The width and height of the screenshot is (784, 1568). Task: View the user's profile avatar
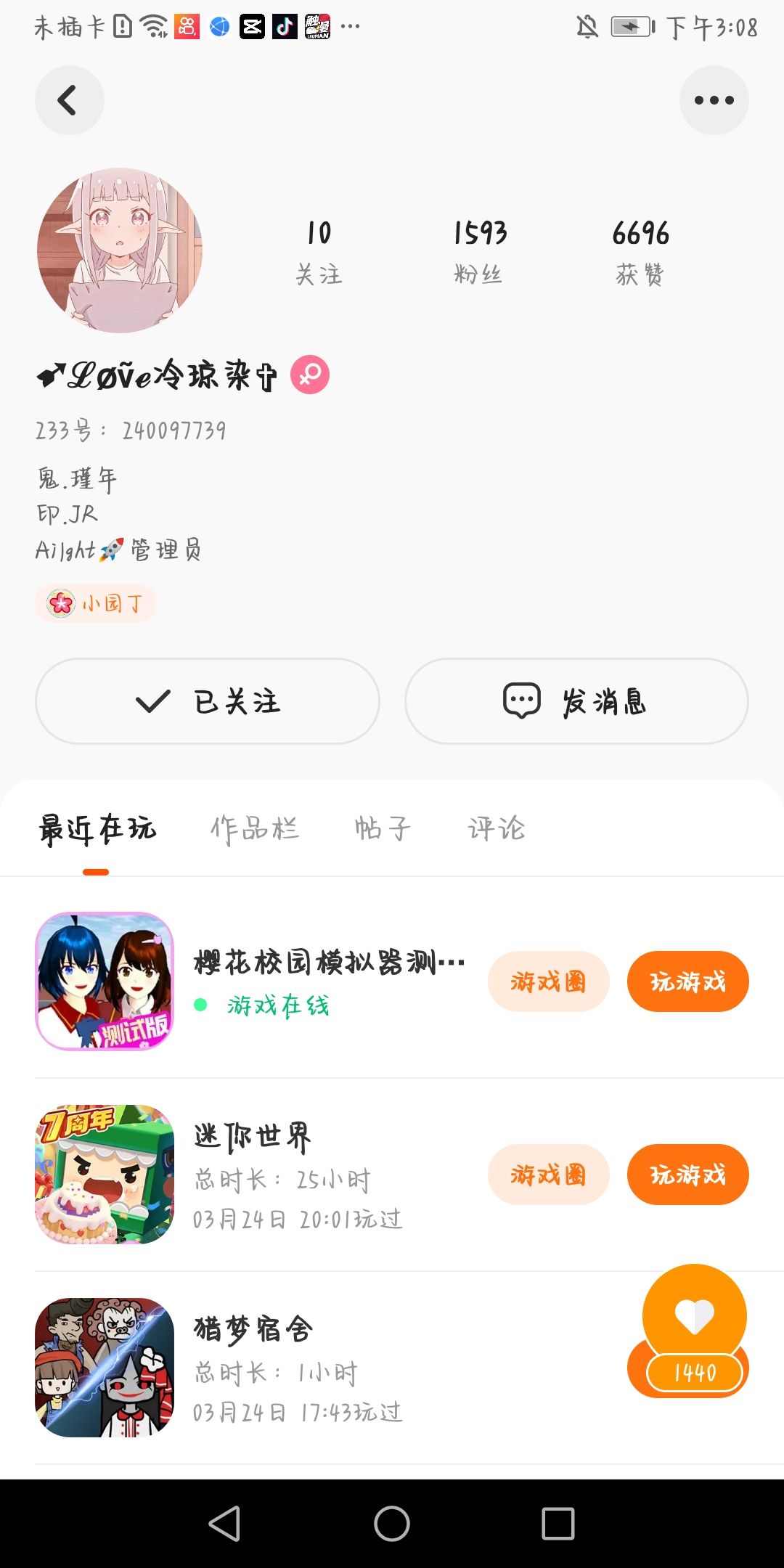(120, 250)
